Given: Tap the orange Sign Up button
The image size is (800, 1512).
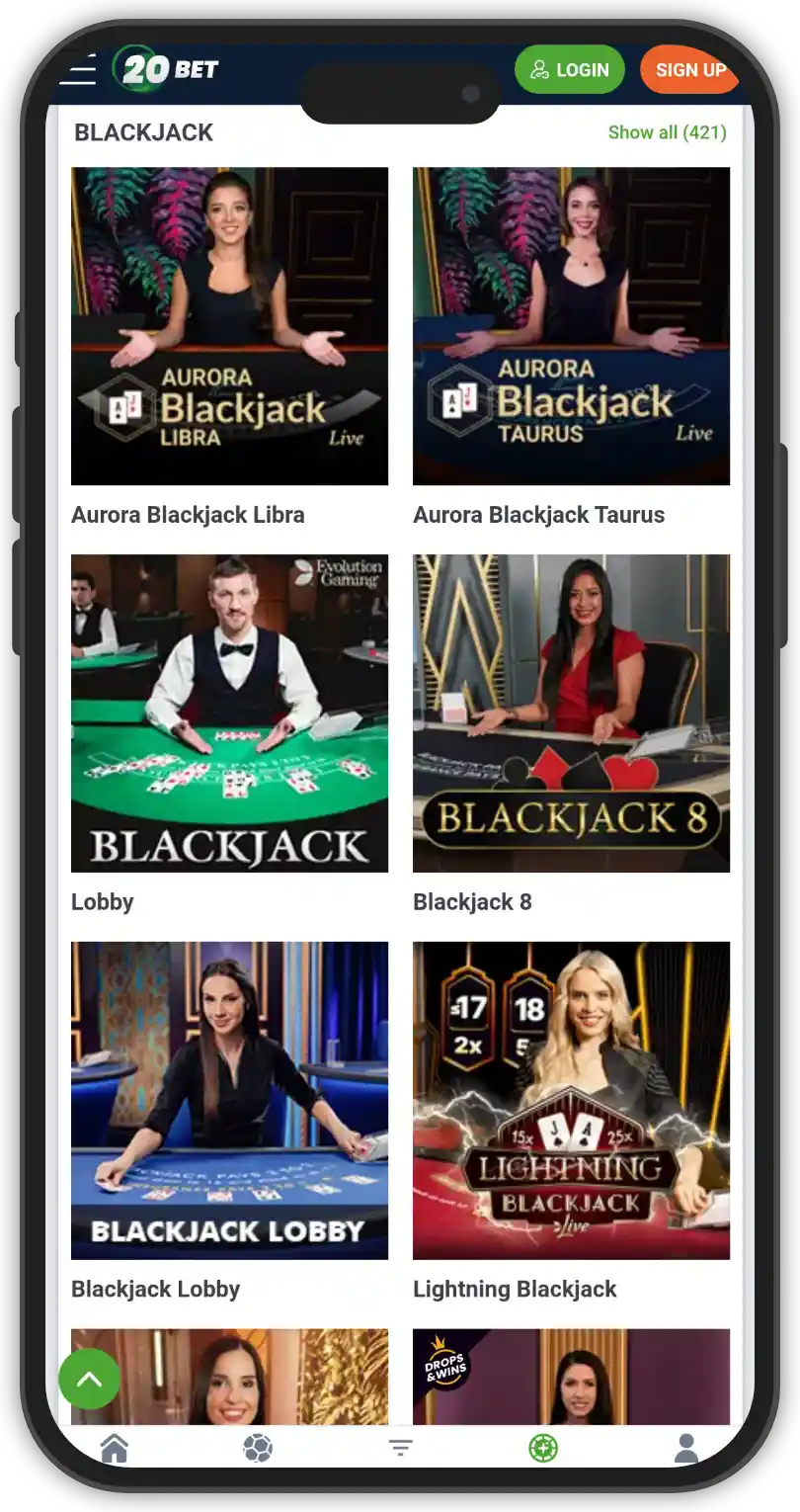Looking at the screenshot, I should (x=689, y=70).
